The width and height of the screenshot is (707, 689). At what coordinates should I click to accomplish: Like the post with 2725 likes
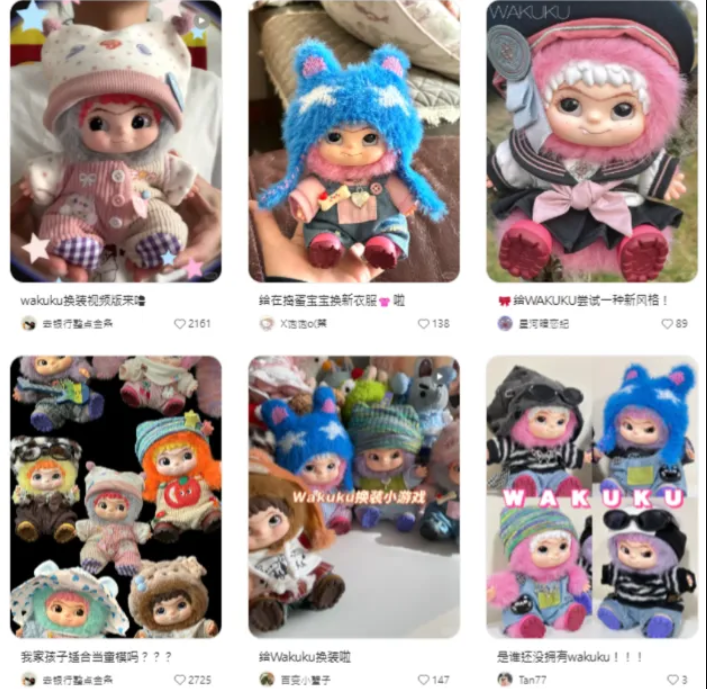pyautogui.click(x=180, y=679)
